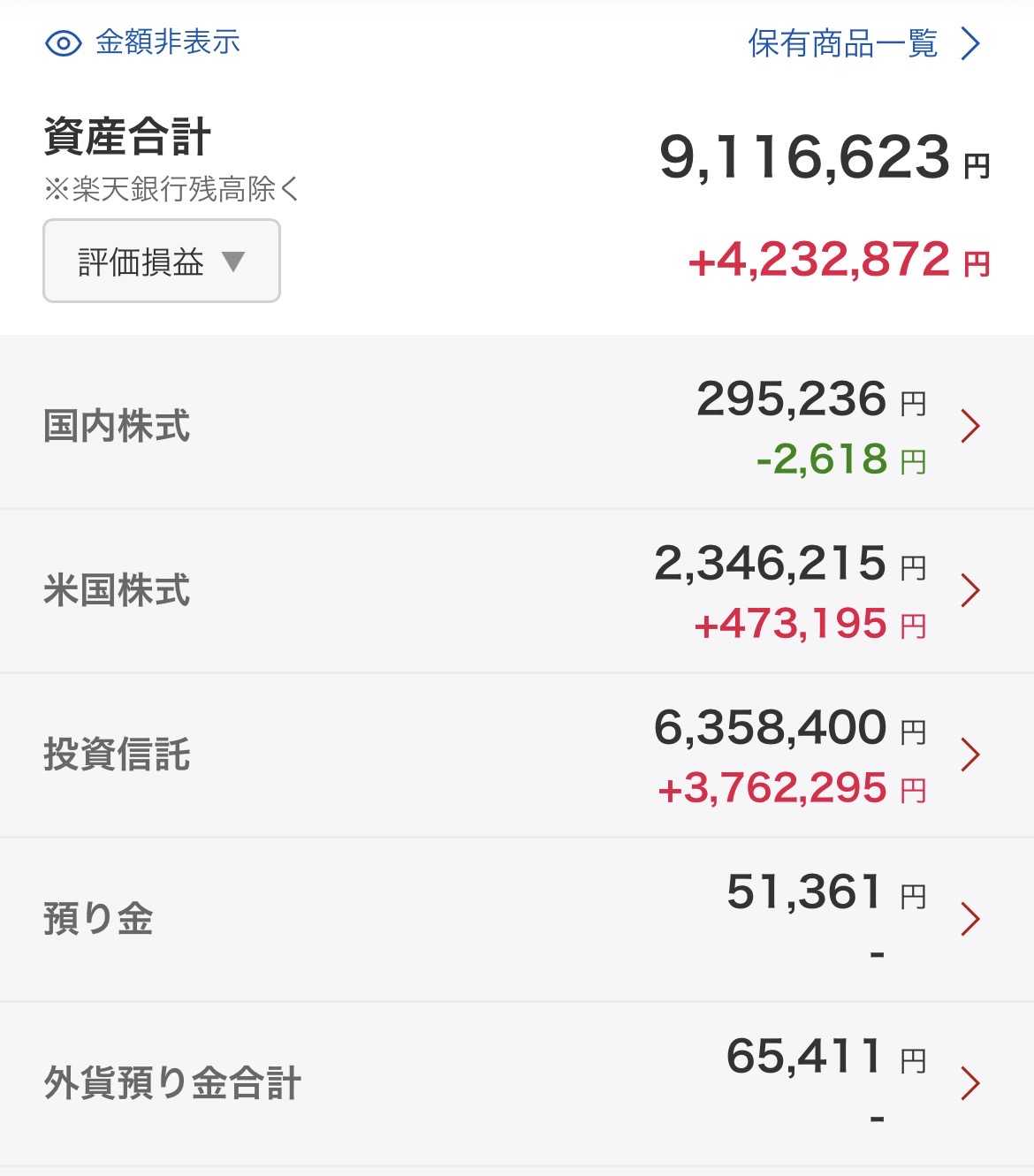
Task: Open the 国内株式 row
Action: [x=517, y=427]
